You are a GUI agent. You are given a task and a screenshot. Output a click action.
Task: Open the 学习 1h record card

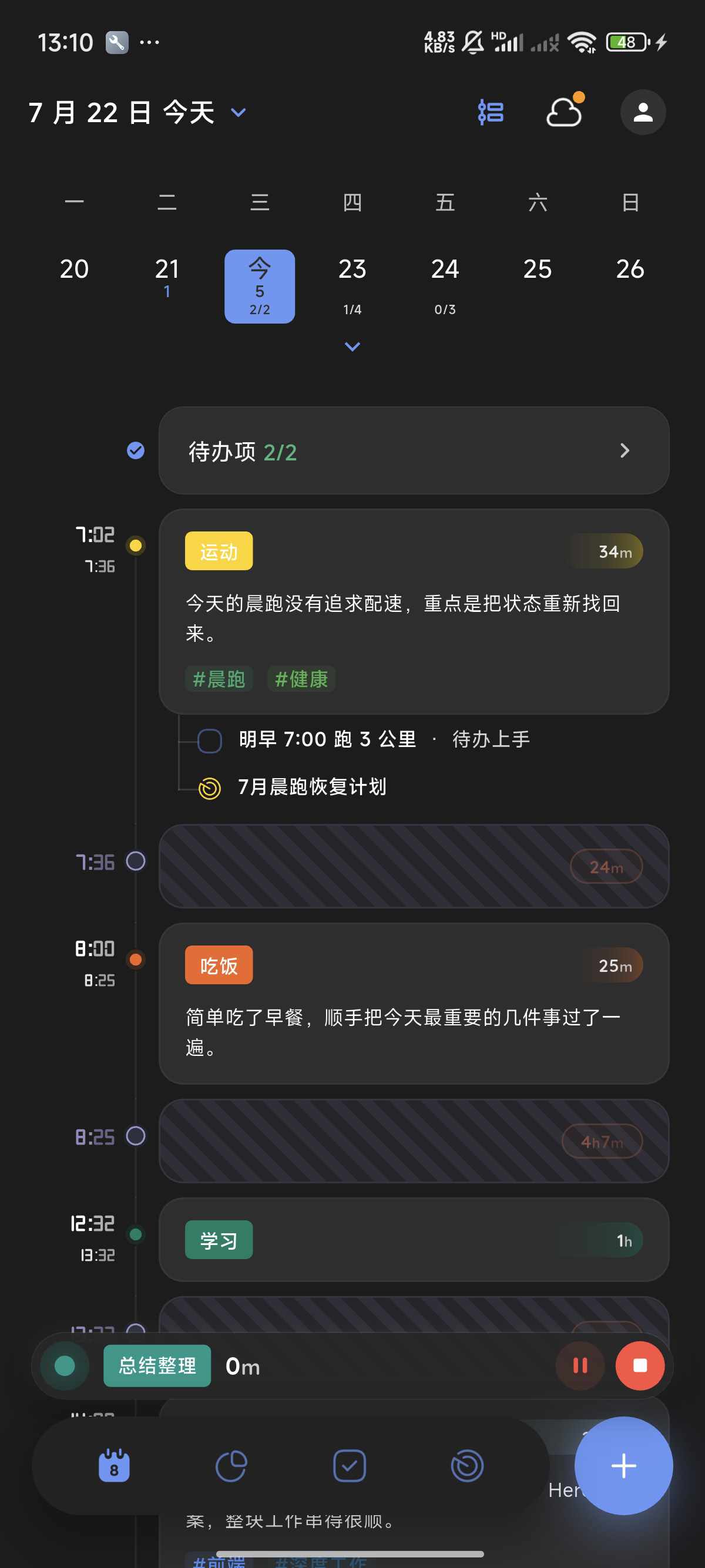tap(414, 1240)
